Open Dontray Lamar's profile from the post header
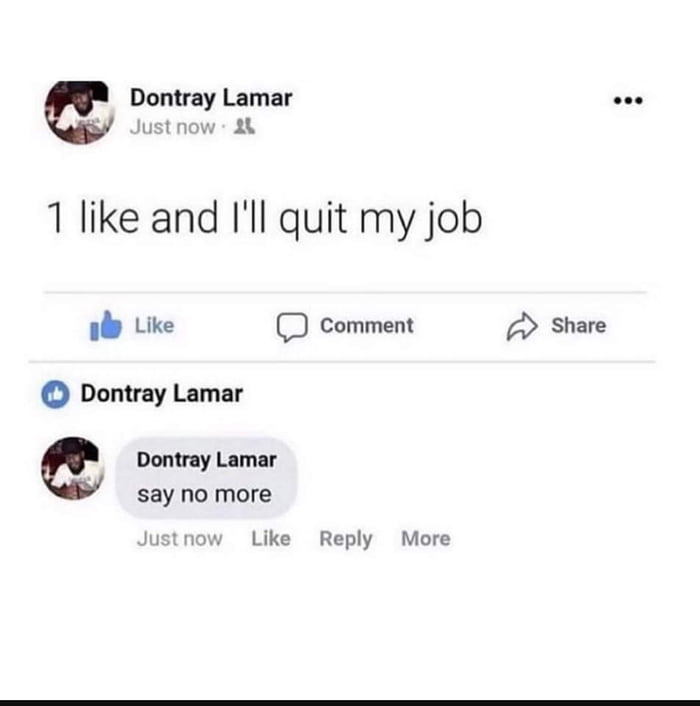The width and height of the screenshot is (700, 706). (210, 98)
